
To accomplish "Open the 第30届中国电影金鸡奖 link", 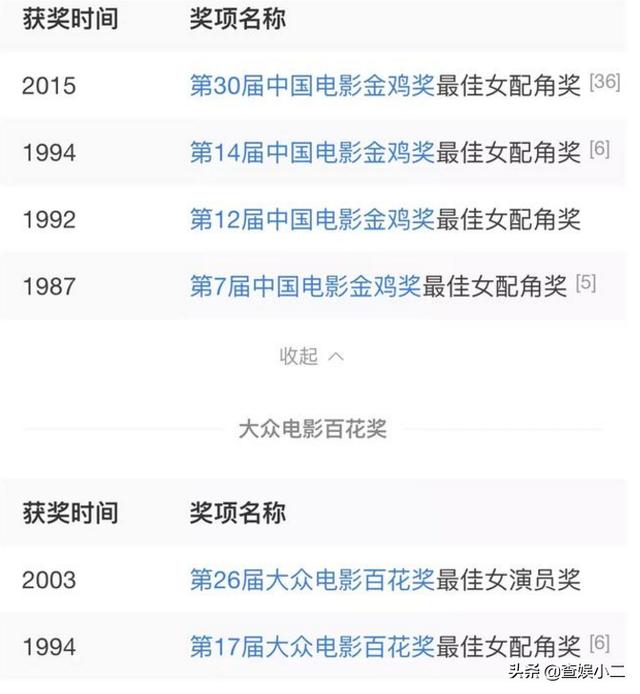I will click(x=312, y=86).
